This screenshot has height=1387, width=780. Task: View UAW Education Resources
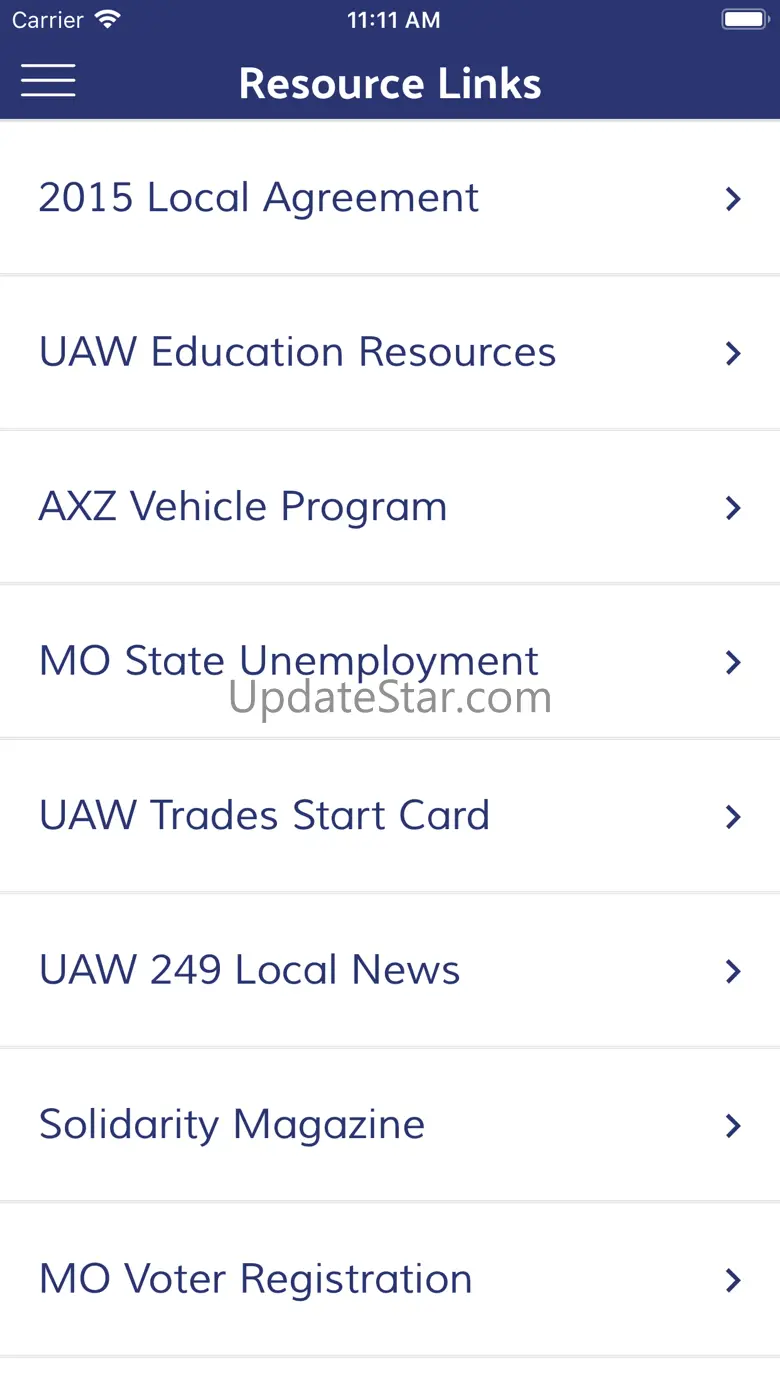tap(389, 352)
